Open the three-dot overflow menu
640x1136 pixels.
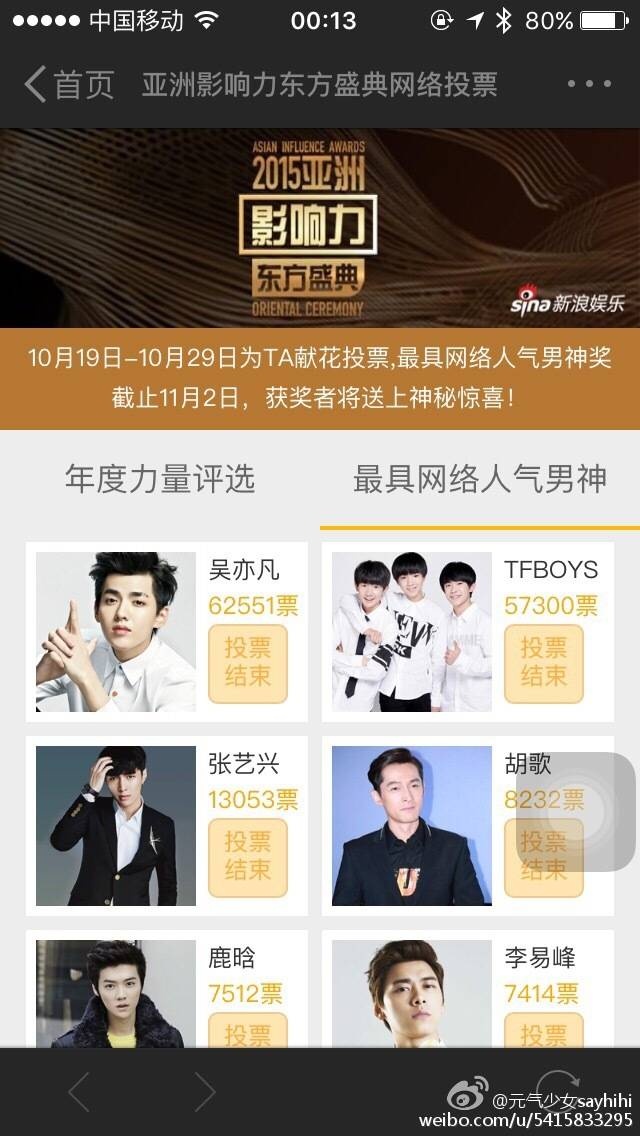tap(589, 84)
